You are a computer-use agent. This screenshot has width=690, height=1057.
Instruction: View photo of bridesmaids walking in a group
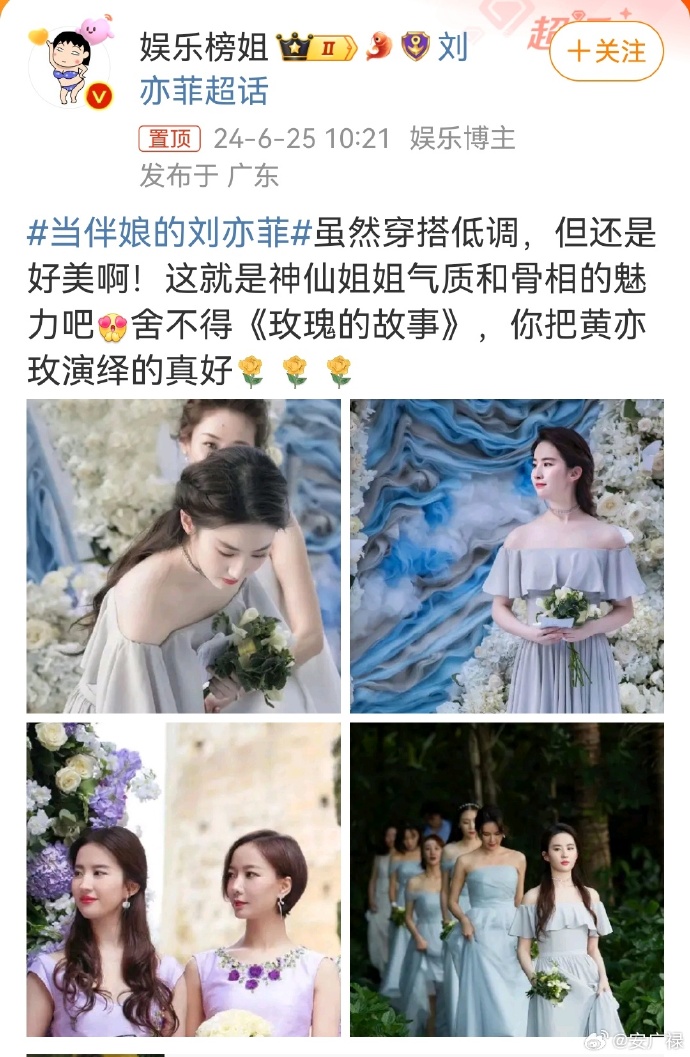point(506,879)
